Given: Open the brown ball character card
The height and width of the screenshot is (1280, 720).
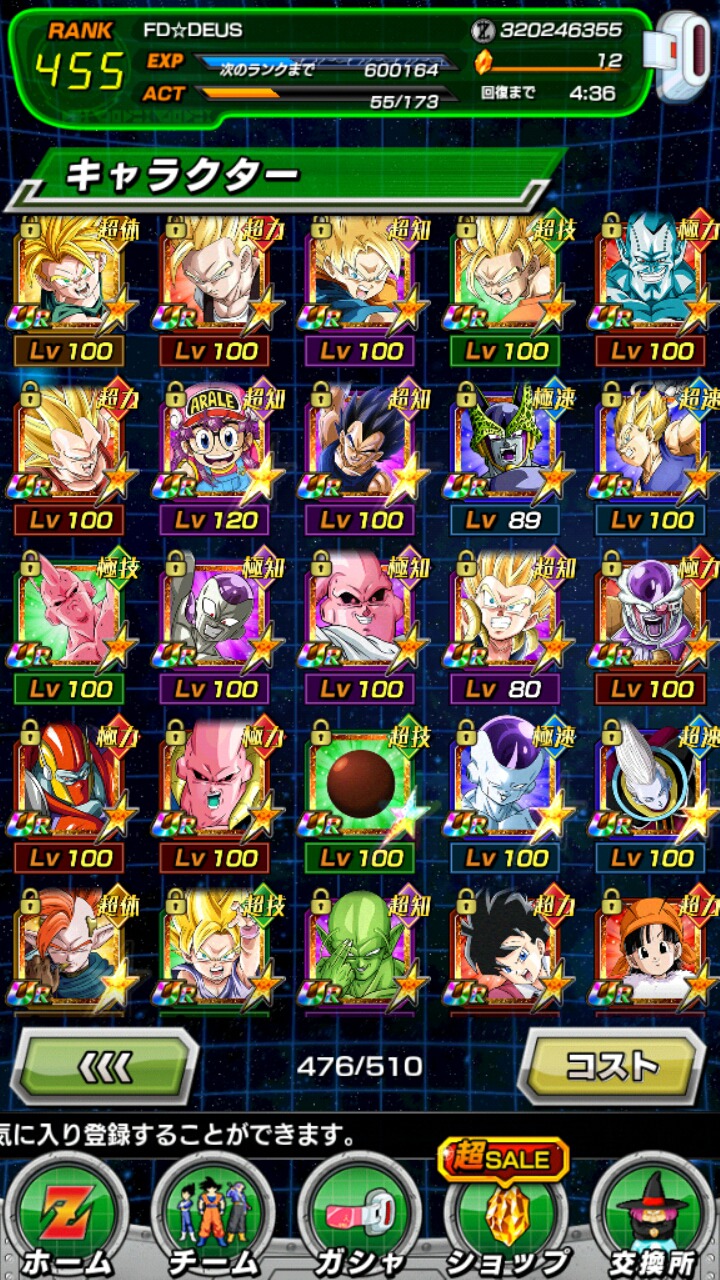Looking at the screenshot, I should (x=360, y=780).
